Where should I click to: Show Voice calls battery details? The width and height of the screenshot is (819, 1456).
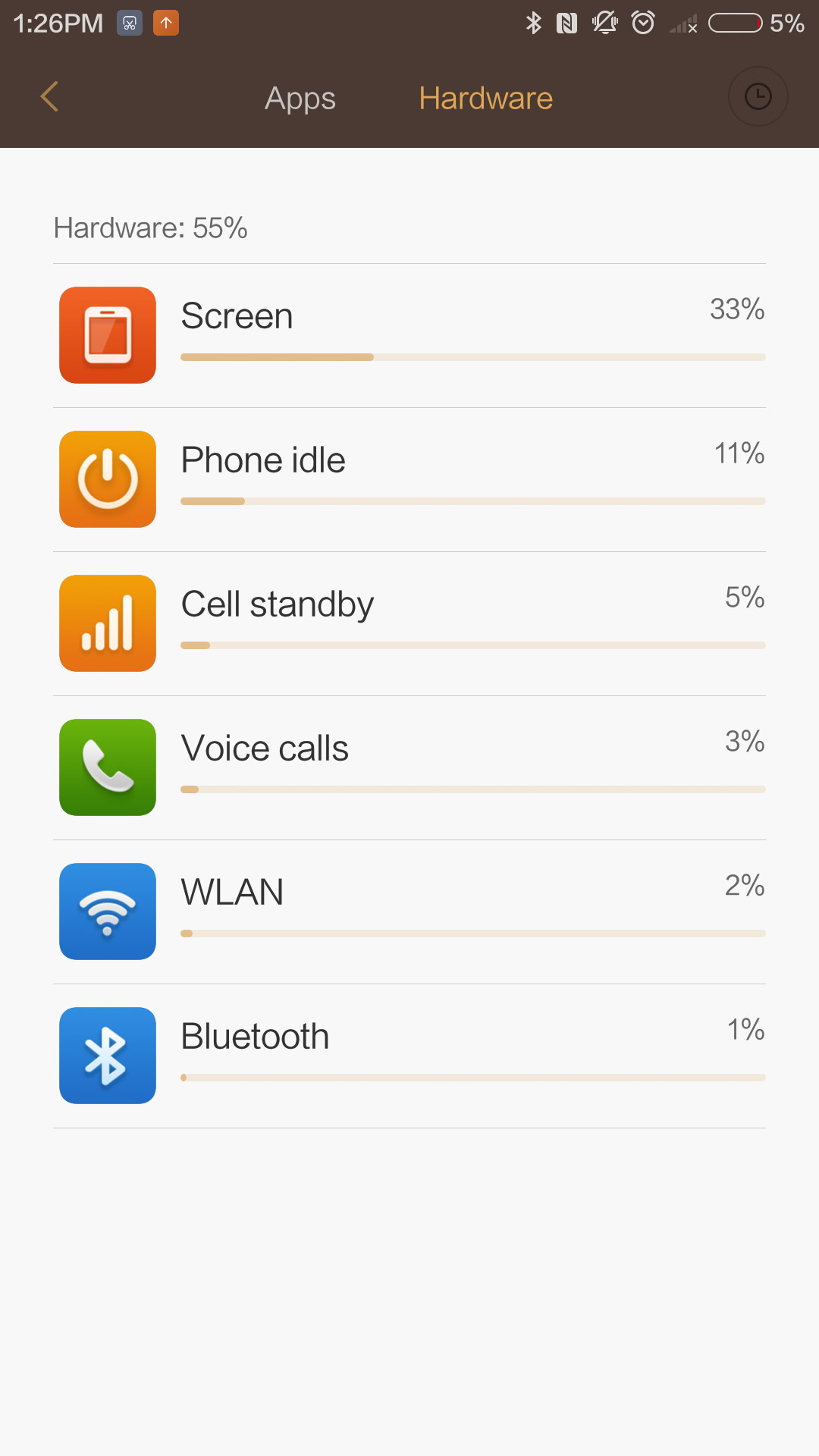[x=409, y=767]
